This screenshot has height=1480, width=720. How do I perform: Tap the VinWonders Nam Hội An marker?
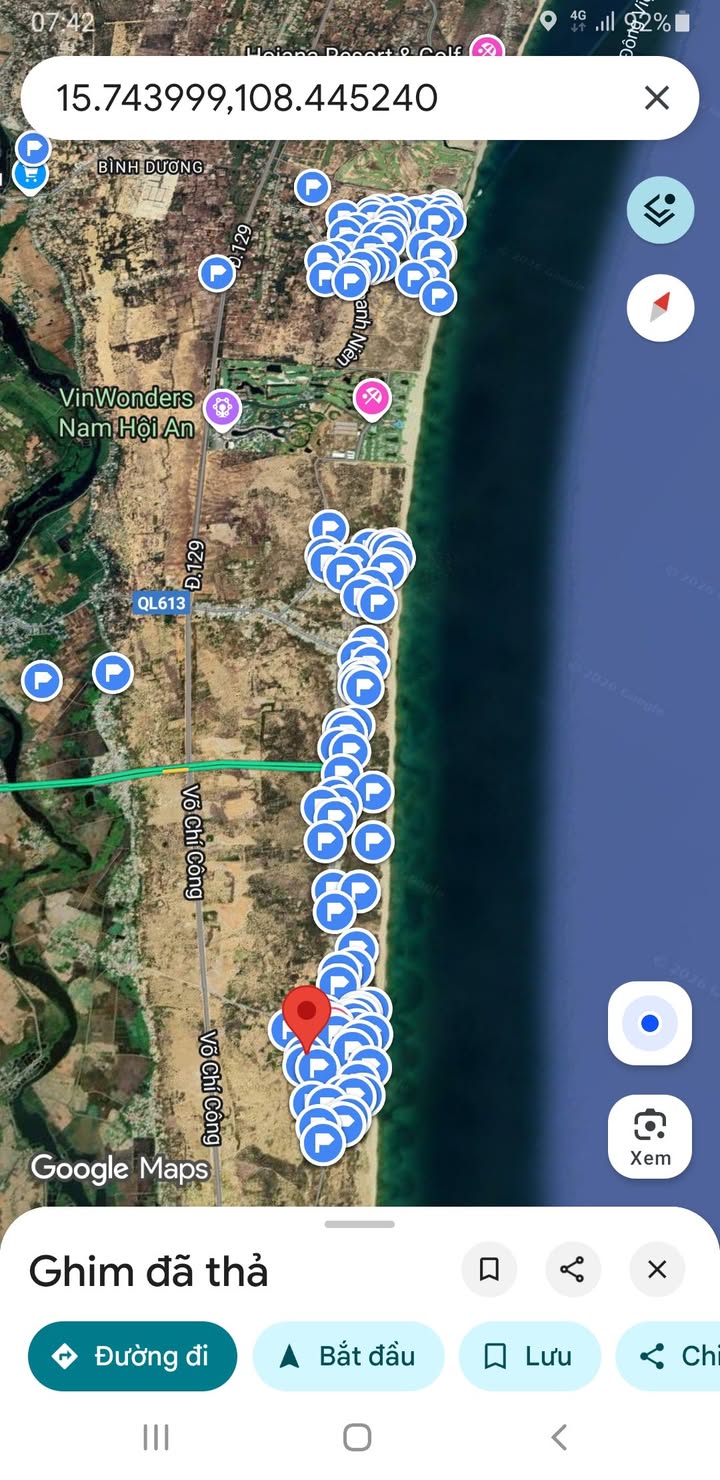tap(221, 408)
